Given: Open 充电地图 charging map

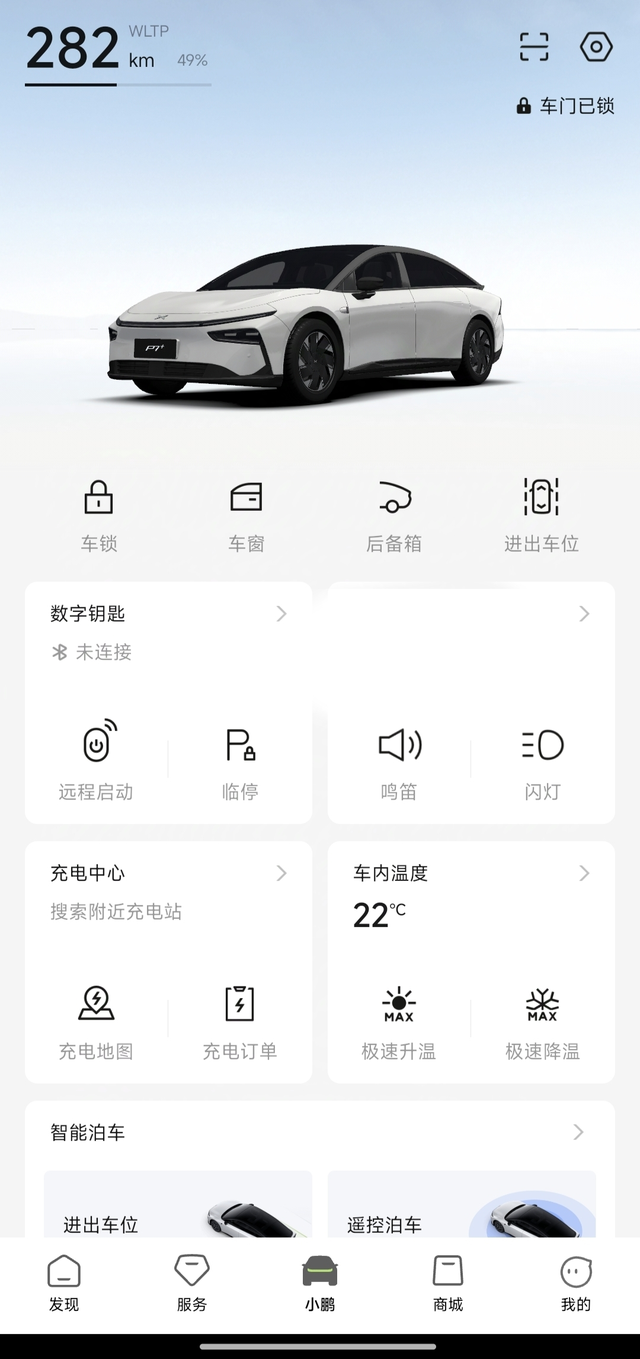Looking at the screenshot, I should 96,1019.
